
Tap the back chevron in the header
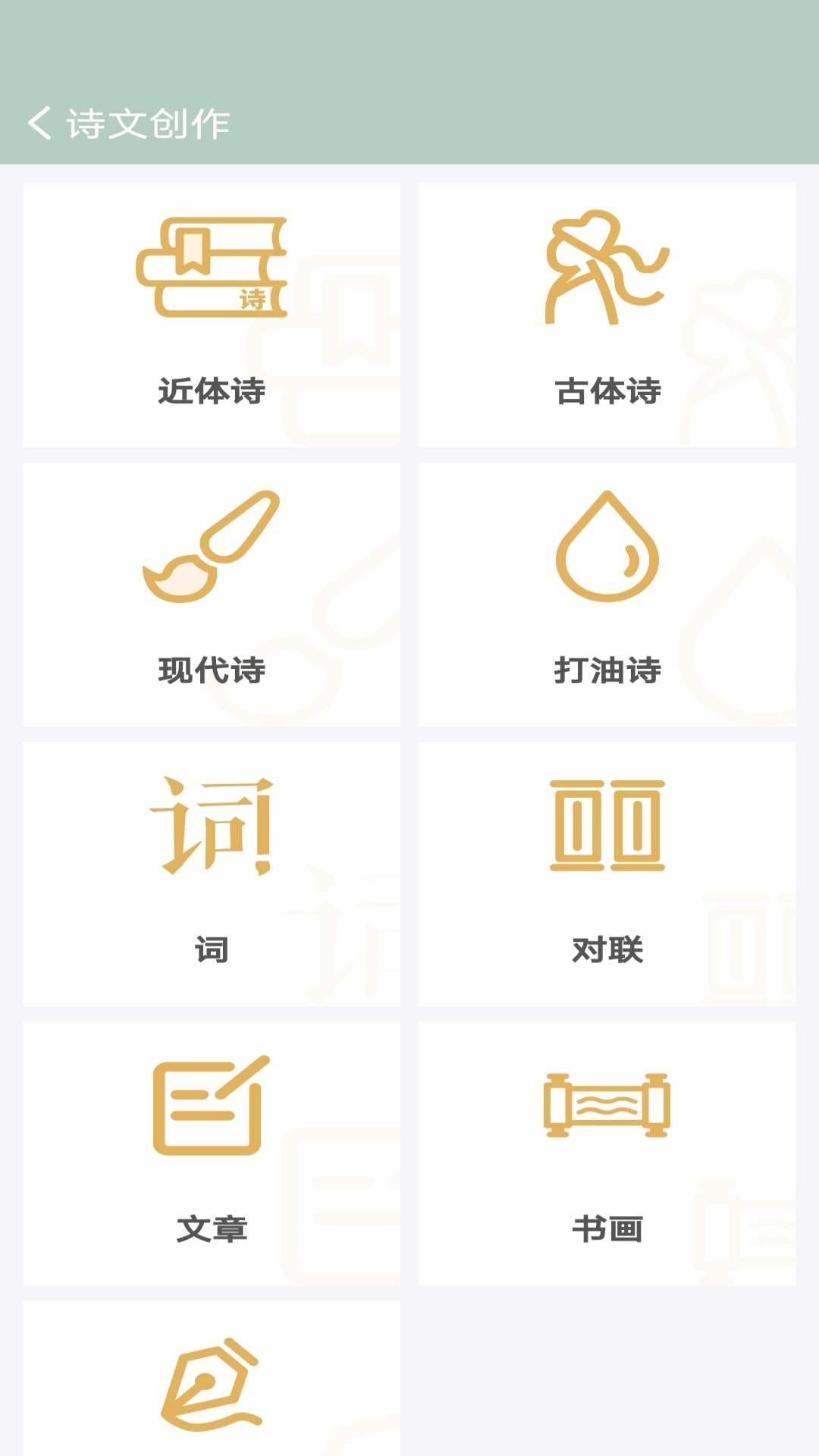(x=39, y=121)
